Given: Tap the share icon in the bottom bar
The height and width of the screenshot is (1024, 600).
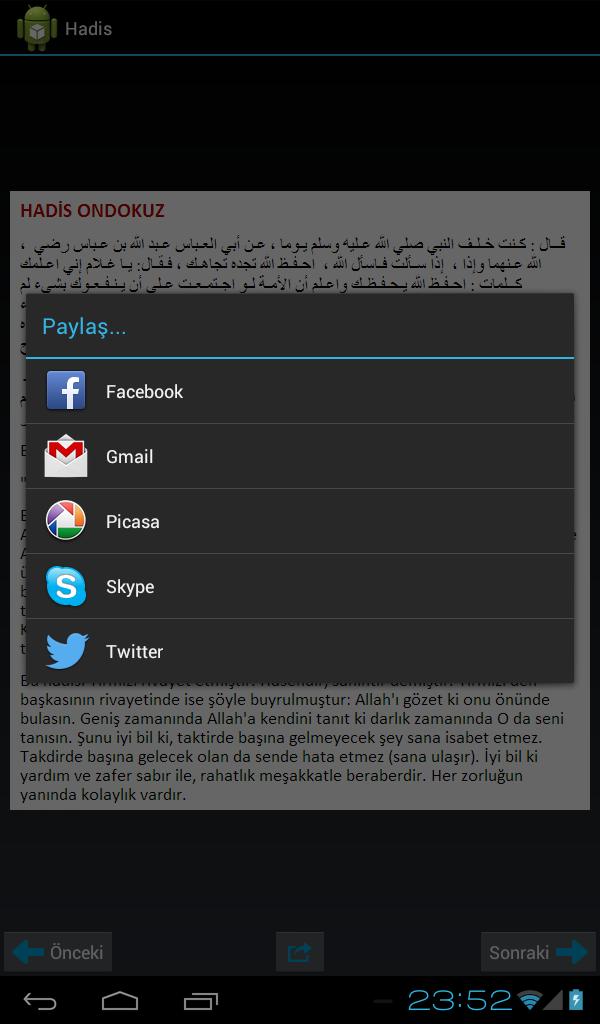Looking at the screenshot, I should point(299,952).
